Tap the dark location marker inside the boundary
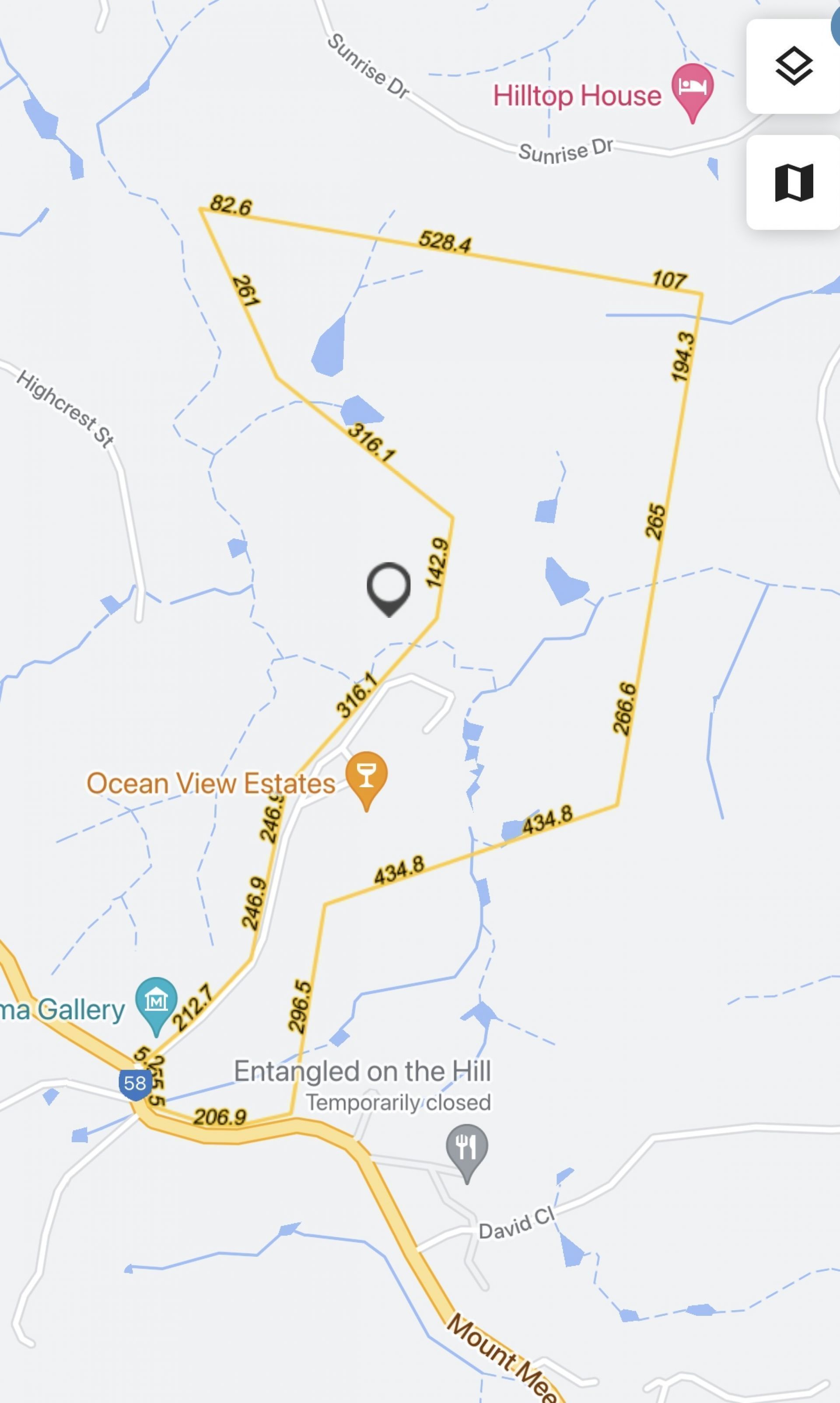 [388, 586]
